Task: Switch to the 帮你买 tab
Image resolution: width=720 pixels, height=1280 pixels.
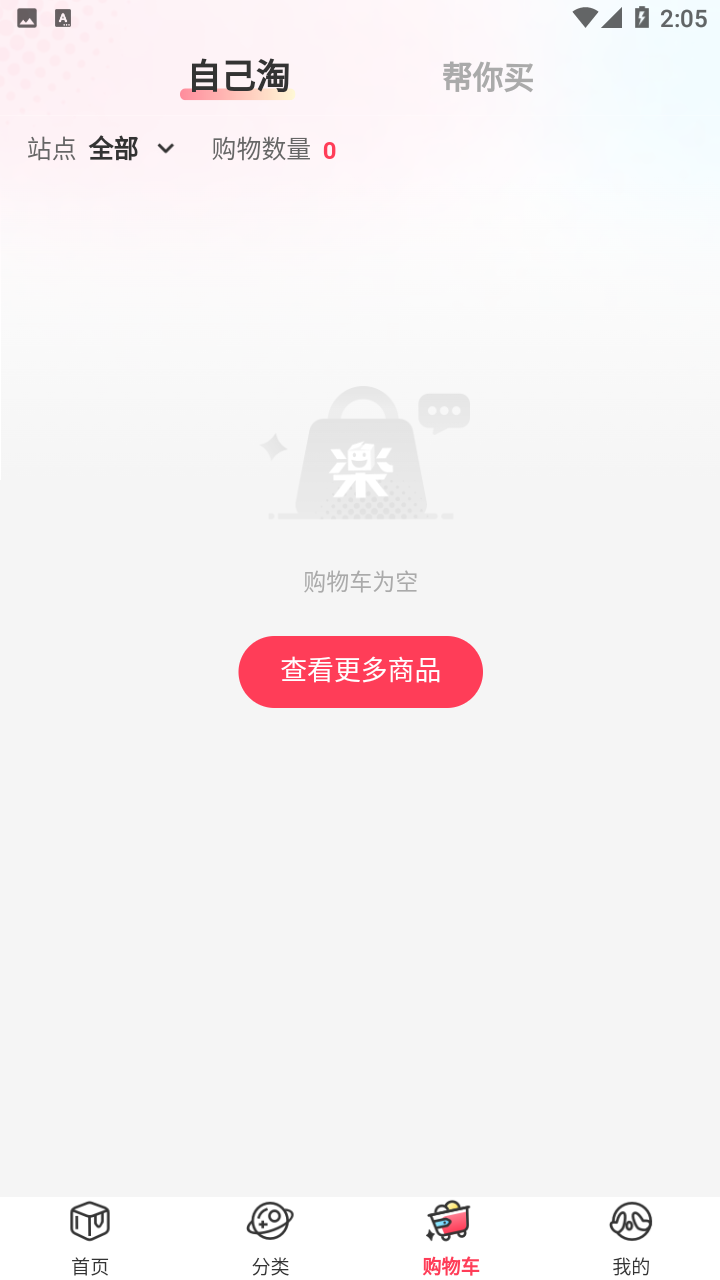Action: 487,78
